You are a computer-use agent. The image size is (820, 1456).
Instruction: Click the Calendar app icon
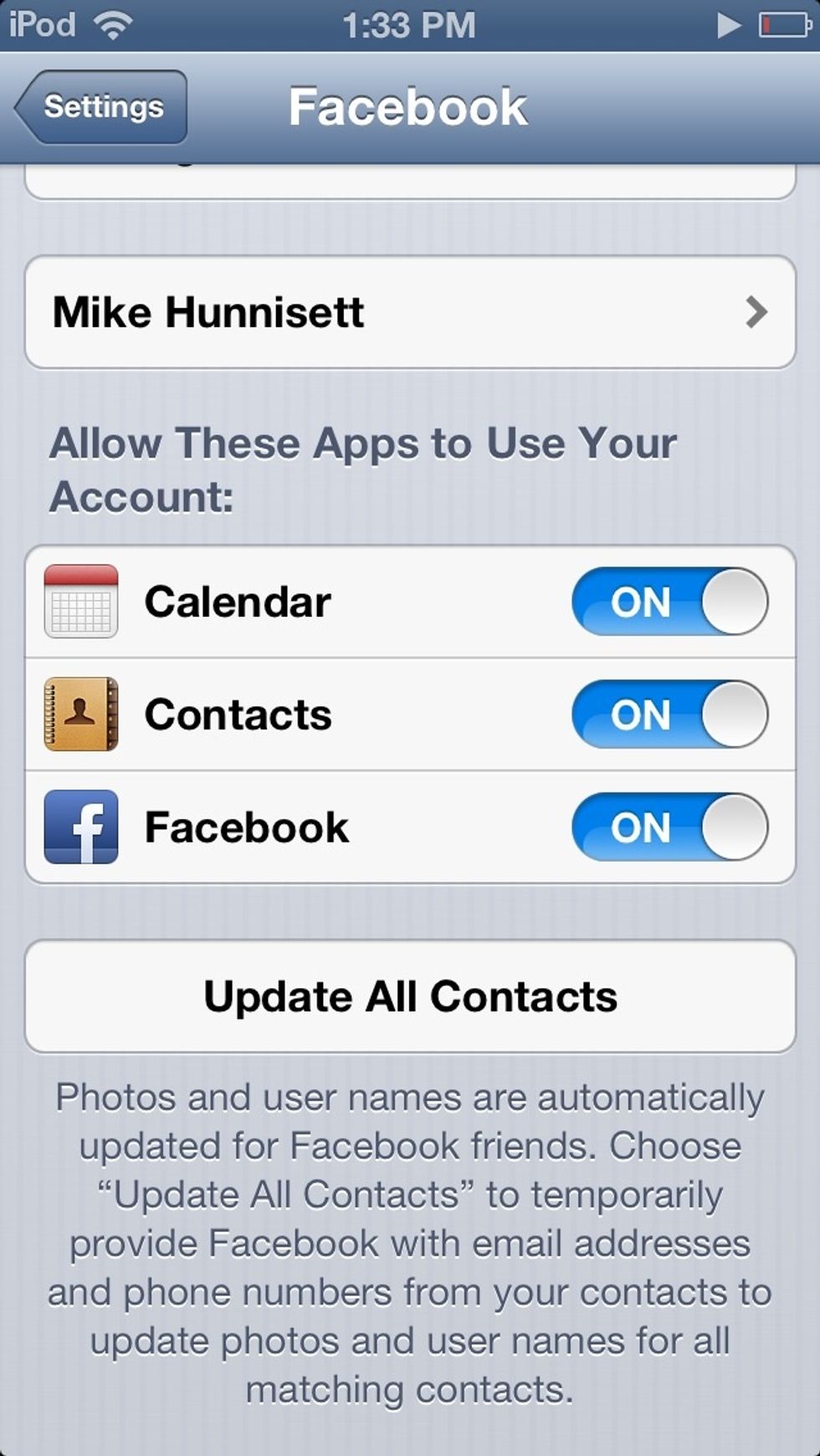[x=81, y=601]
